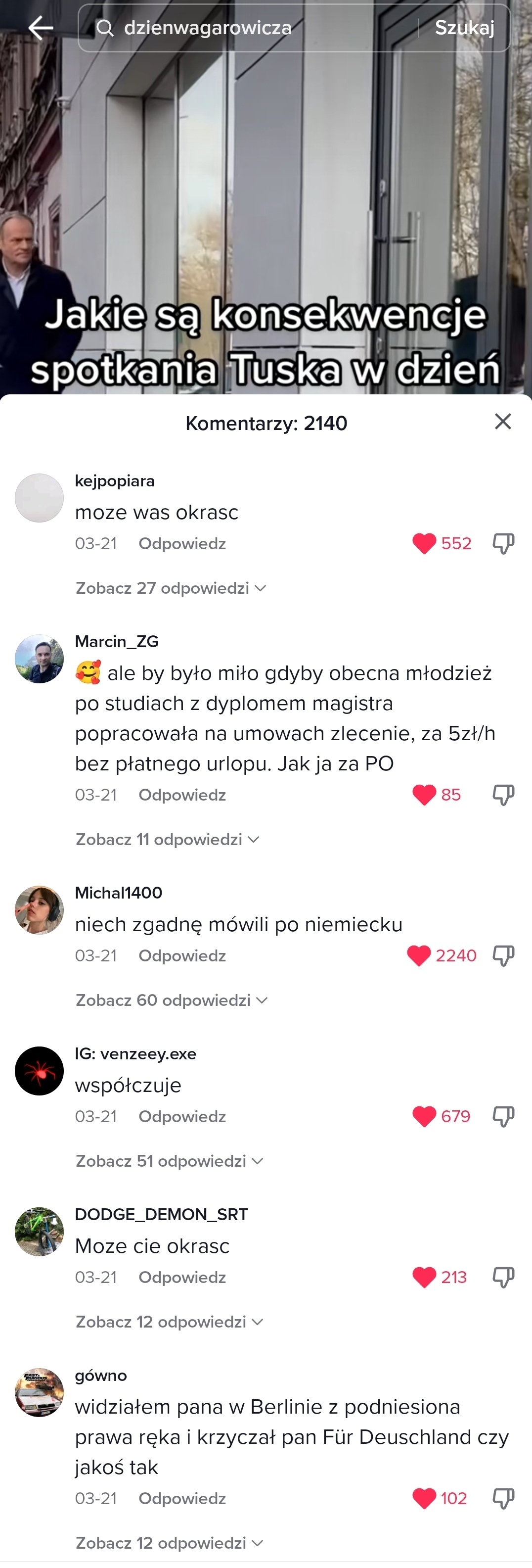Expand 27 replies under kejpopiara's comment
Image resolution: width=532 pixels, height=1568 pixels.
click(170, 588)
